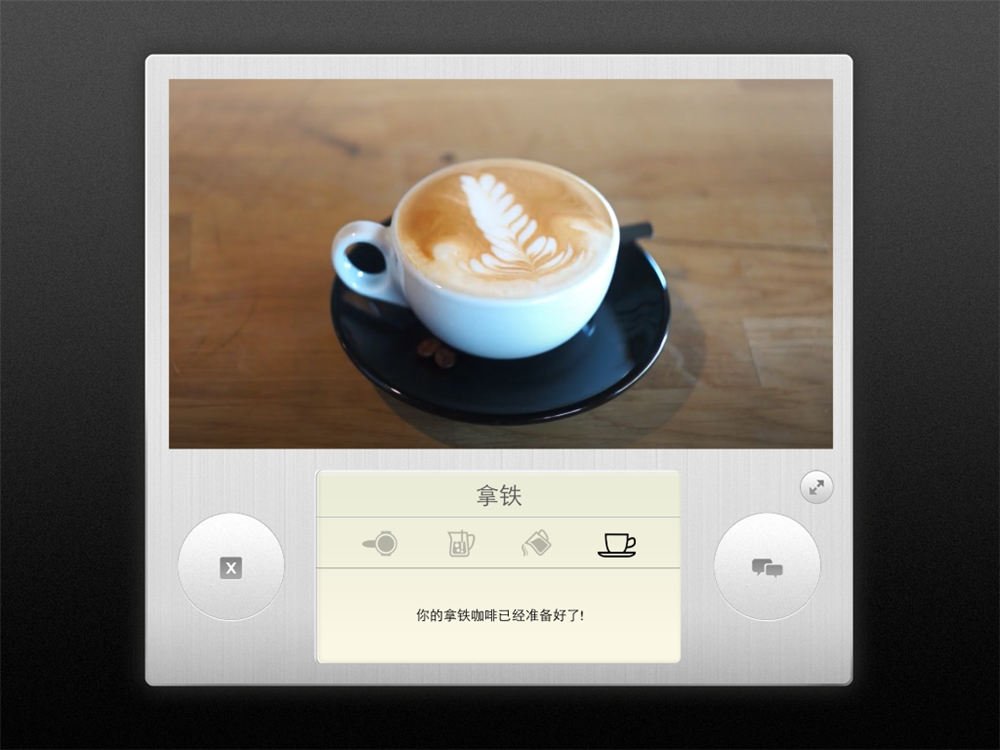The height and width of the screenshot is (750, 1000).
Task: Expand the video to fullscreen
Action: [x=817, y=488]
